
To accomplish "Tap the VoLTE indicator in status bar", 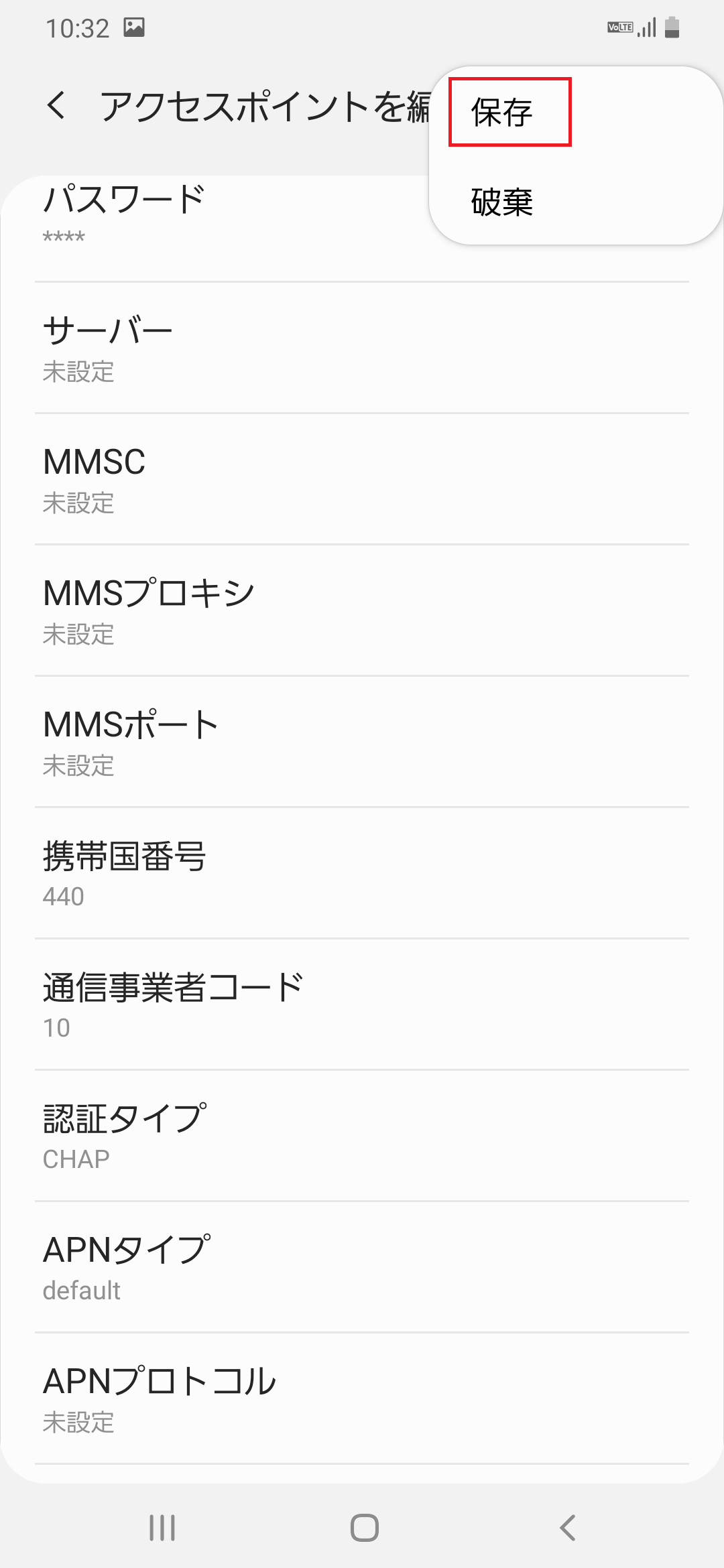I will point(620,27).
